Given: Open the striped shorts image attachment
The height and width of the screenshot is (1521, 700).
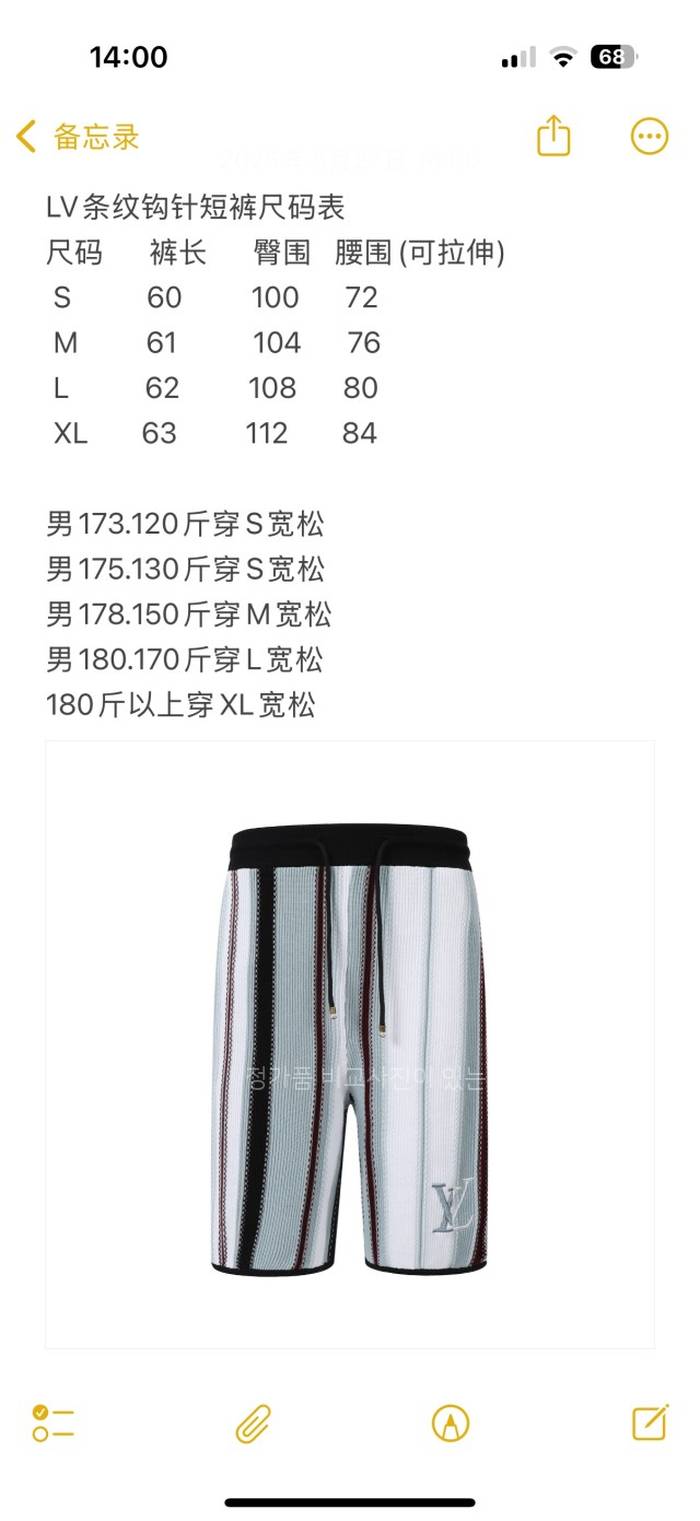Looking at the screenshot, I should (350, 1045).
